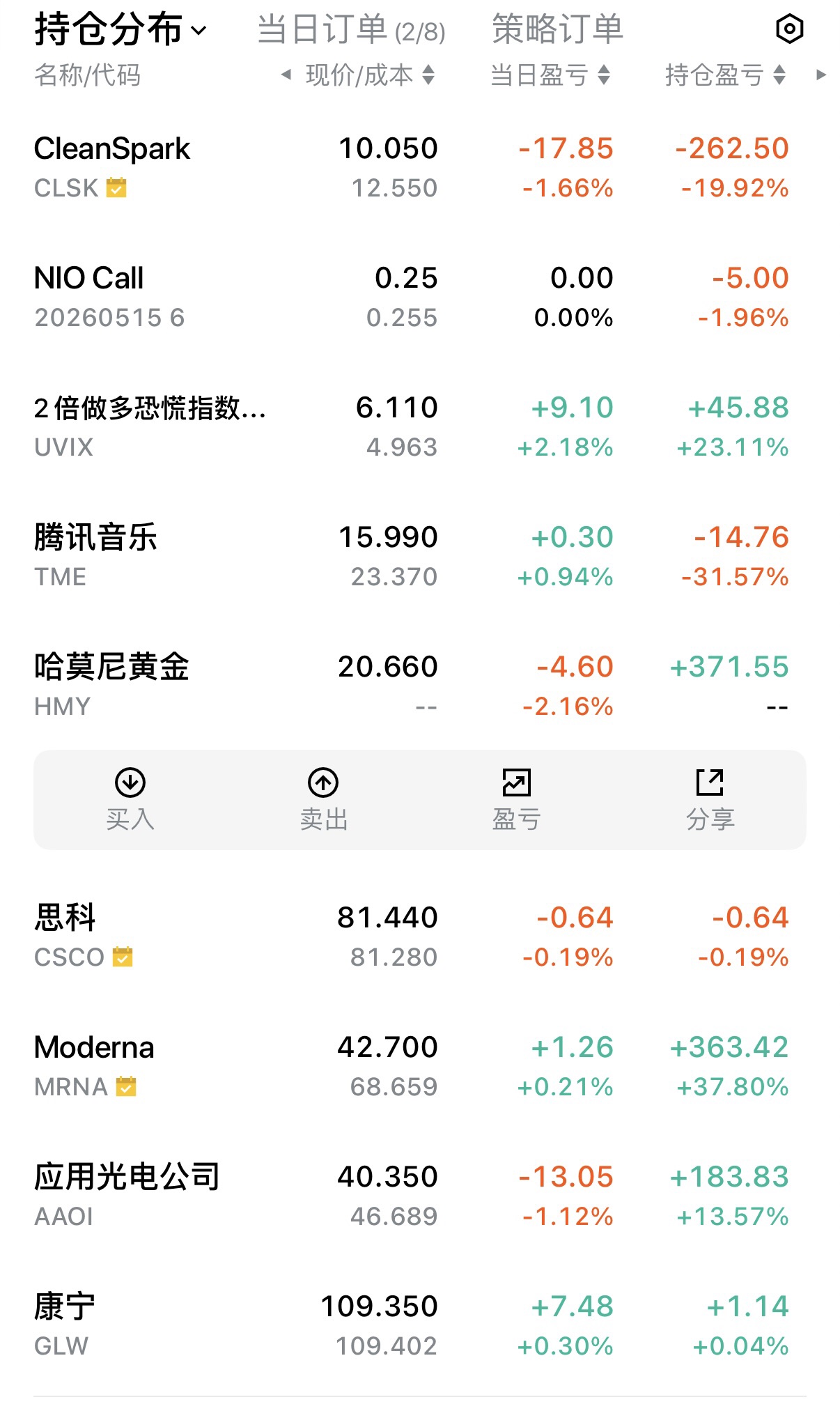Screen dimensions: 840x1411
Task: Sort by 现价/成本 column
Action: (x=369, y=75)
